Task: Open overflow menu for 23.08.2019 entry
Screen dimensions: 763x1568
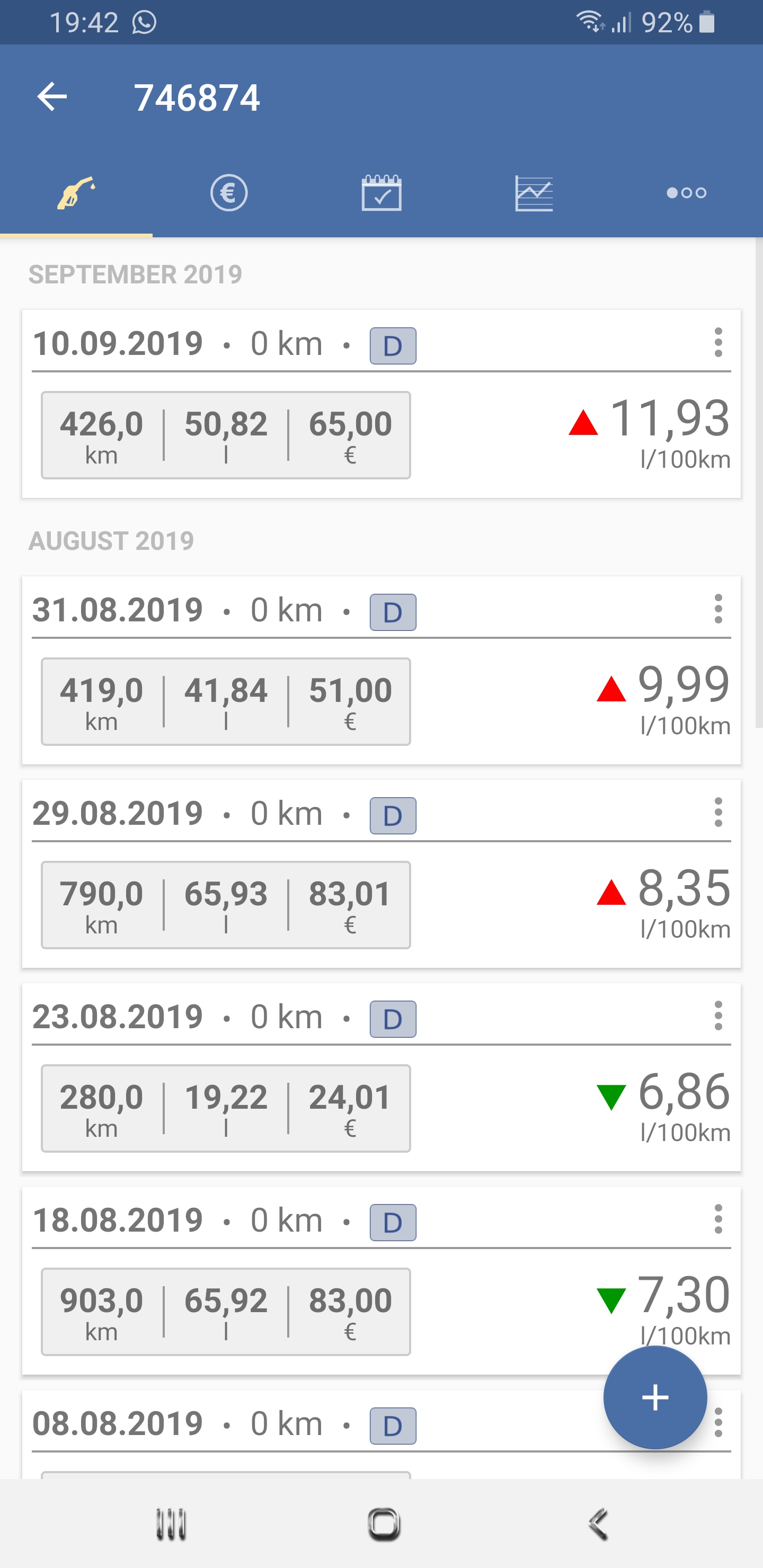Action: coord(718,1016)
